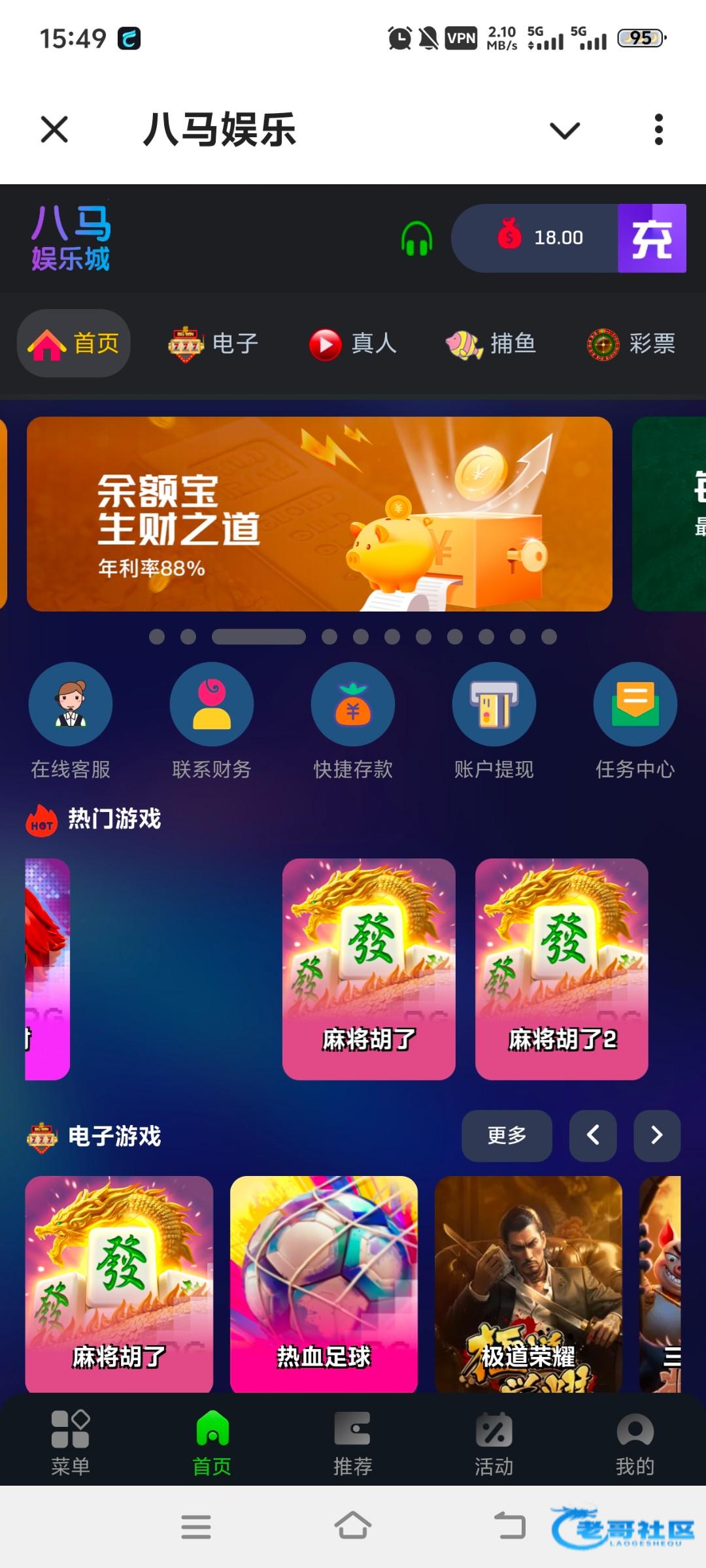Open the 麻将胡了2 game card
The image size is (706, 1568).
click(562, 969)
